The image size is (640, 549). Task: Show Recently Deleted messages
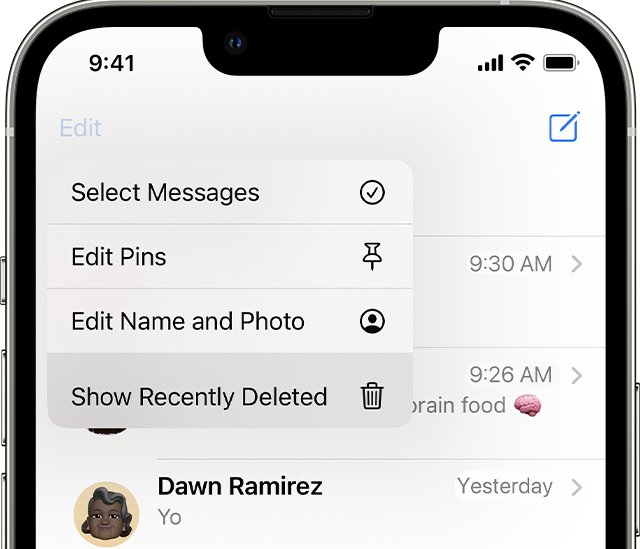click(228, 397)
